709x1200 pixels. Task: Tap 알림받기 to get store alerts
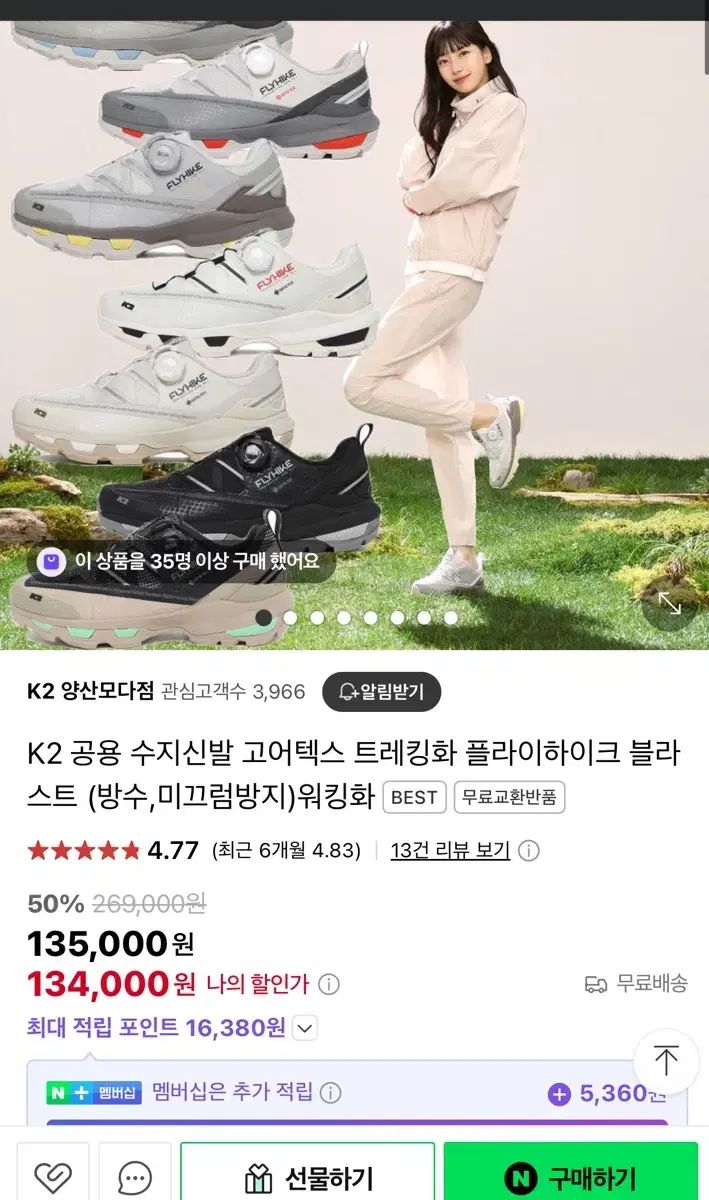pos(381,691)
